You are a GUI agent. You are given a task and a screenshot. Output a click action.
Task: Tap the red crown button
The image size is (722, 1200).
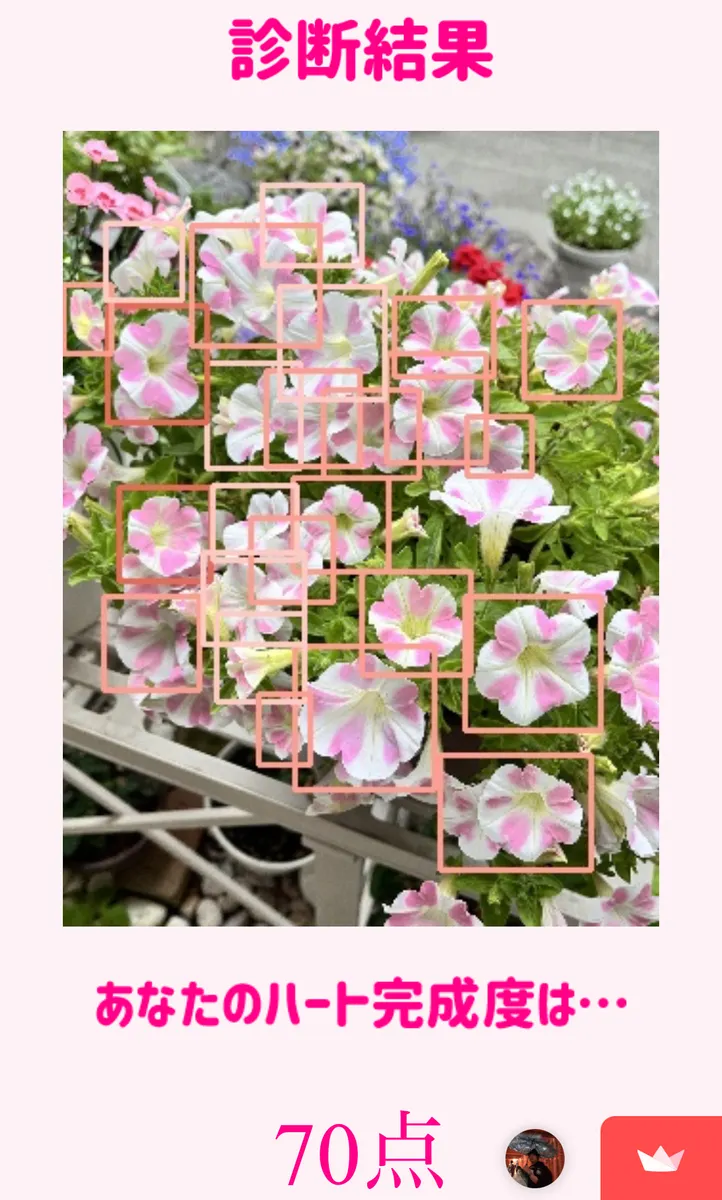pos(661,1158)
